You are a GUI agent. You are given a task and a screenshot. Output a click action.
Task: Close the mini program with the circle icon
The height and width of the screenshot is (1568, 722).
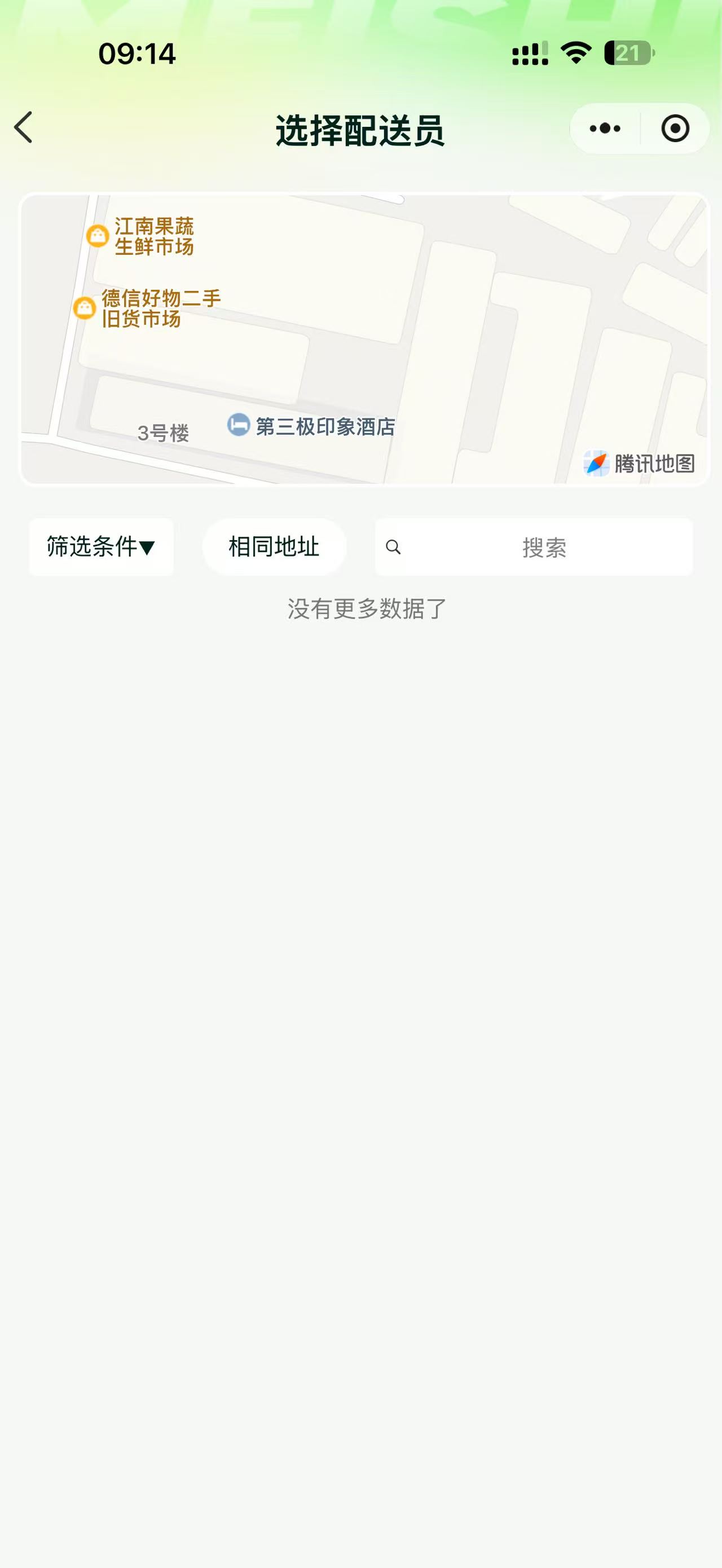point(675,129)
